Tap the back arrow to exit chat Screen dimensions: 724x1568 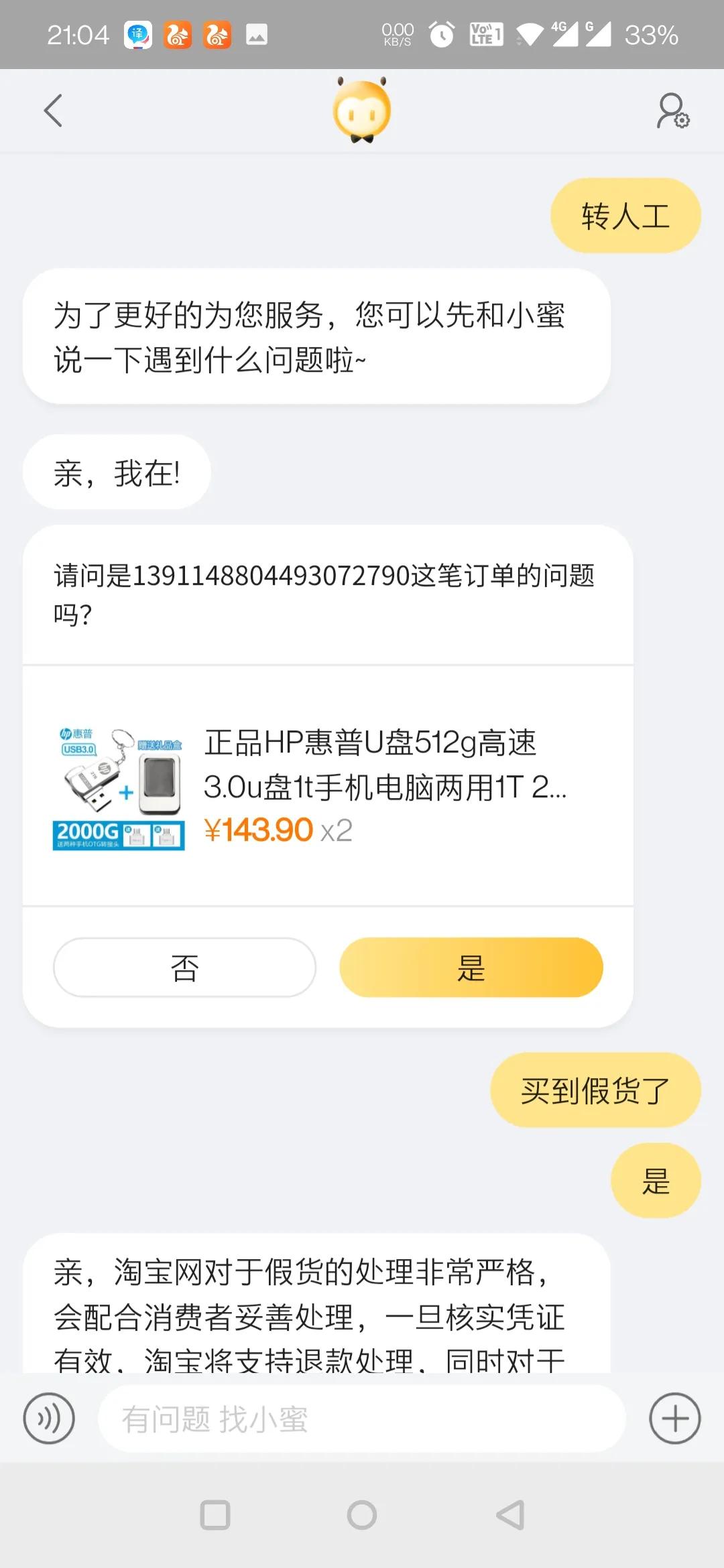coord(53,109)
